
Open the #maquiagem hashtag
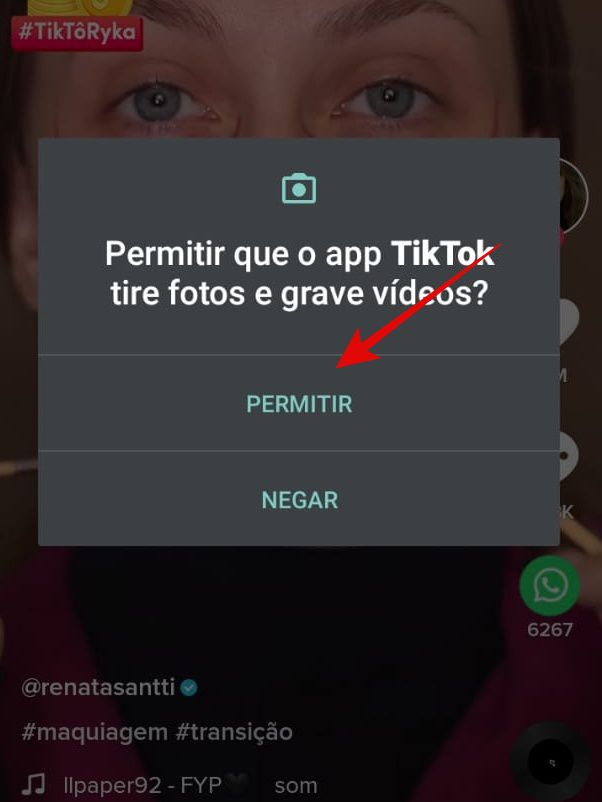pos(94,732)
